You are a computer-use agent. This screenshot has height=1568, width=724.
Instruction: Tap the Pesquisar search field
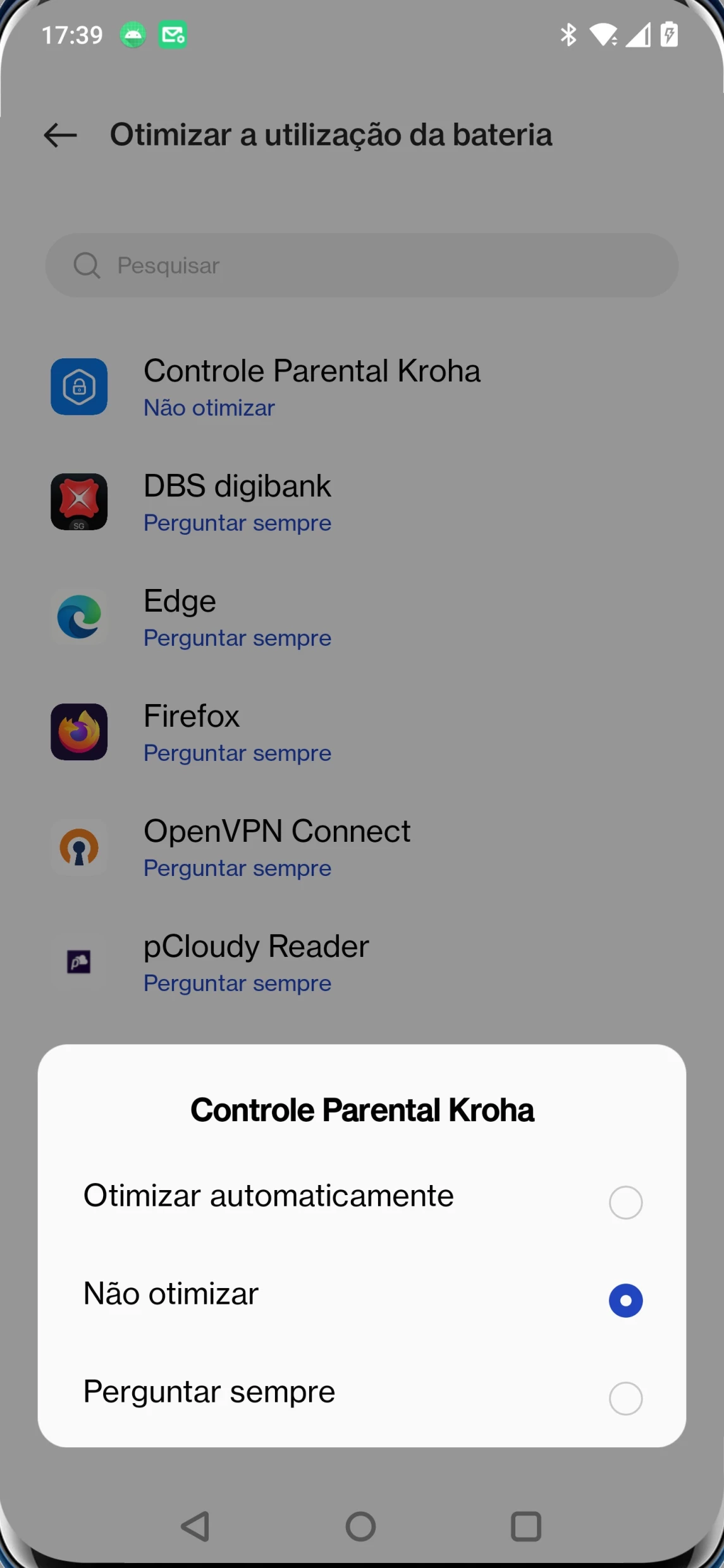click(362, 265)
